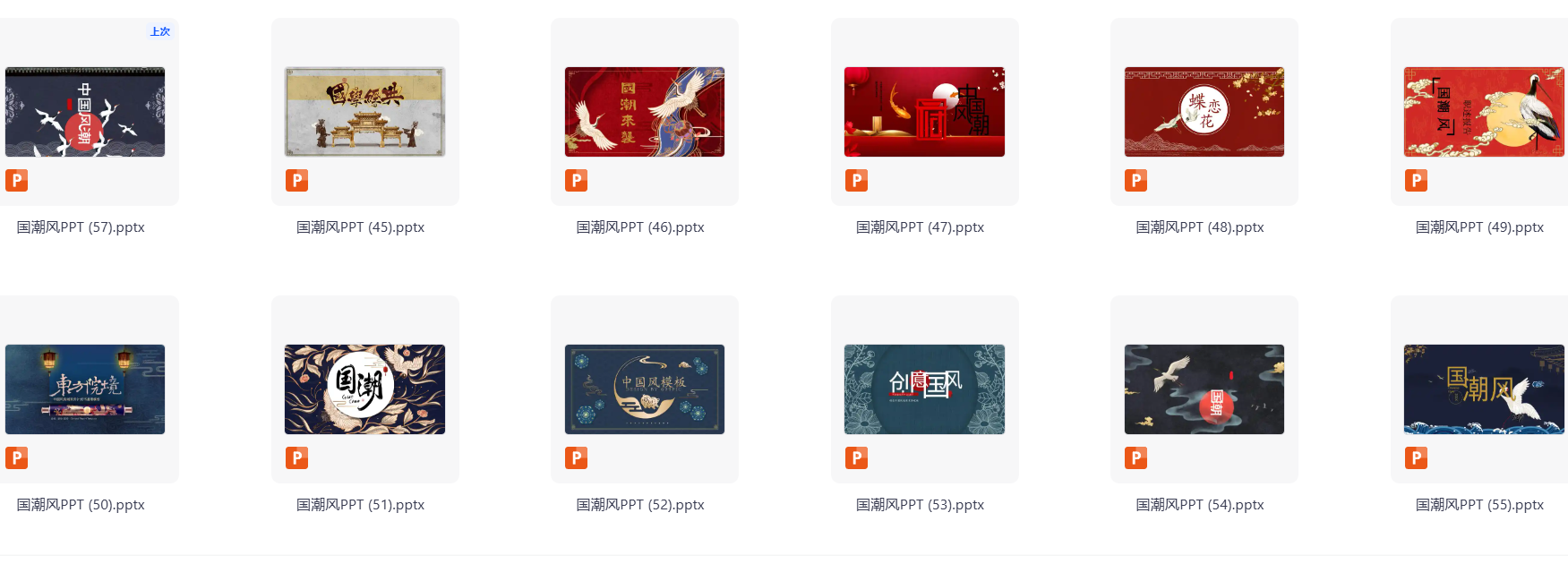Select the 国潮风PPT (46).pptx thumbnail
The height and width of the screenshot is (564, 1568).
coord(645,112)
